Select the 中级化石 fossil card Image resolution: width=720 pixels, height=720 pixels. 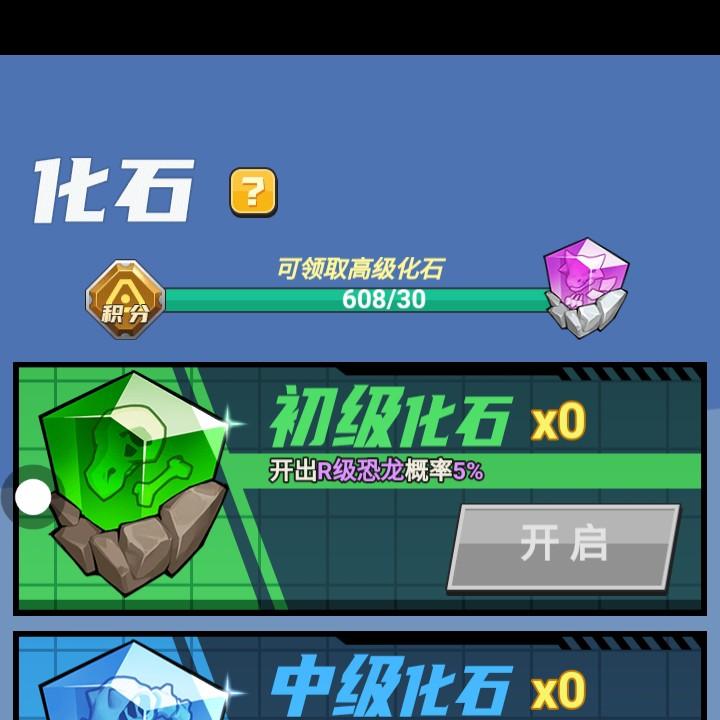(360, 678)
